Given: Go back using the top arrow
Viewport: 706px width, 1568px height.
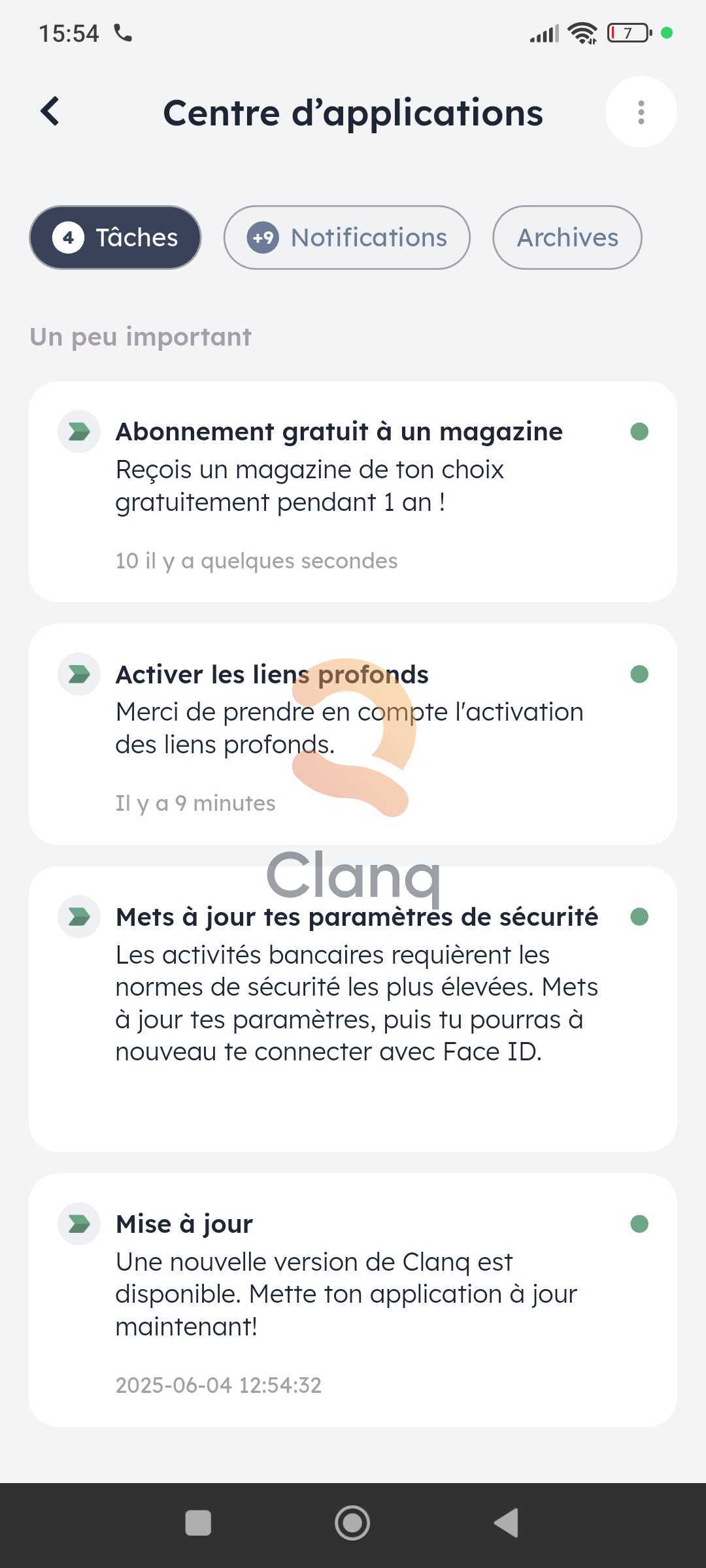Looking at the screenshot, I should coord(50,111).
